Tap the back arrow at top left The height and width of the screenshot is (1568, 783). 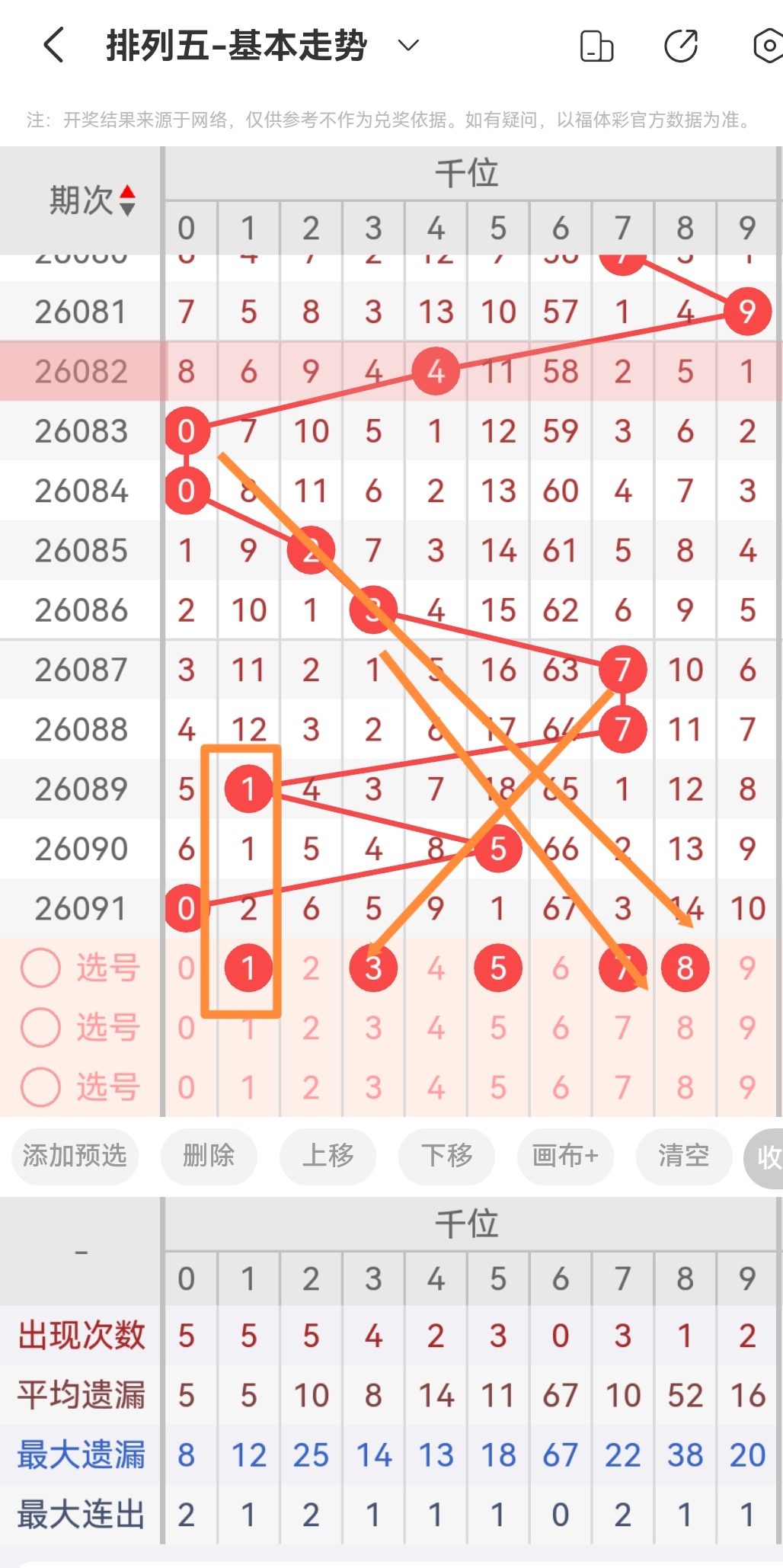53,45
